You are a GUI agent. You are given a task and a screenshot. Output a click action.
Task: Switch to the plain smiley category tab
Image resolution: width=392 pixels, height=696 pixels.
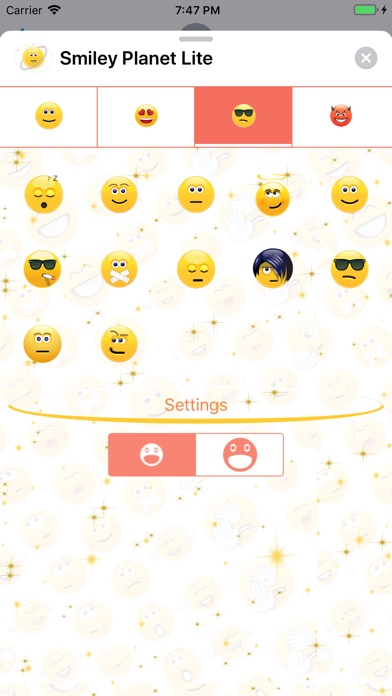[49, 116]
